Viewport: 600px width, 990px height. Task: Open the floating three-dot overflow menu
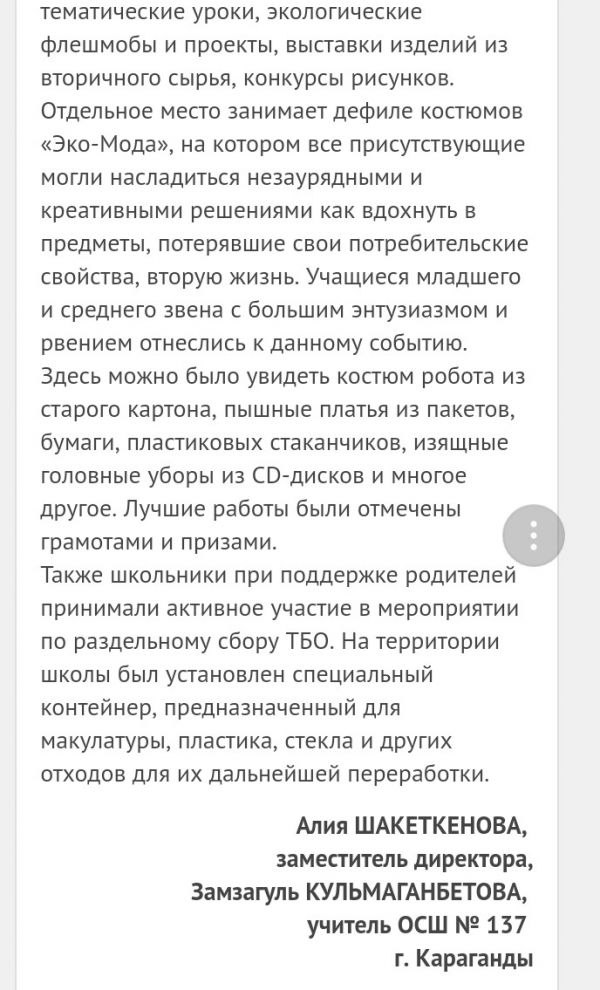point(534,535)
